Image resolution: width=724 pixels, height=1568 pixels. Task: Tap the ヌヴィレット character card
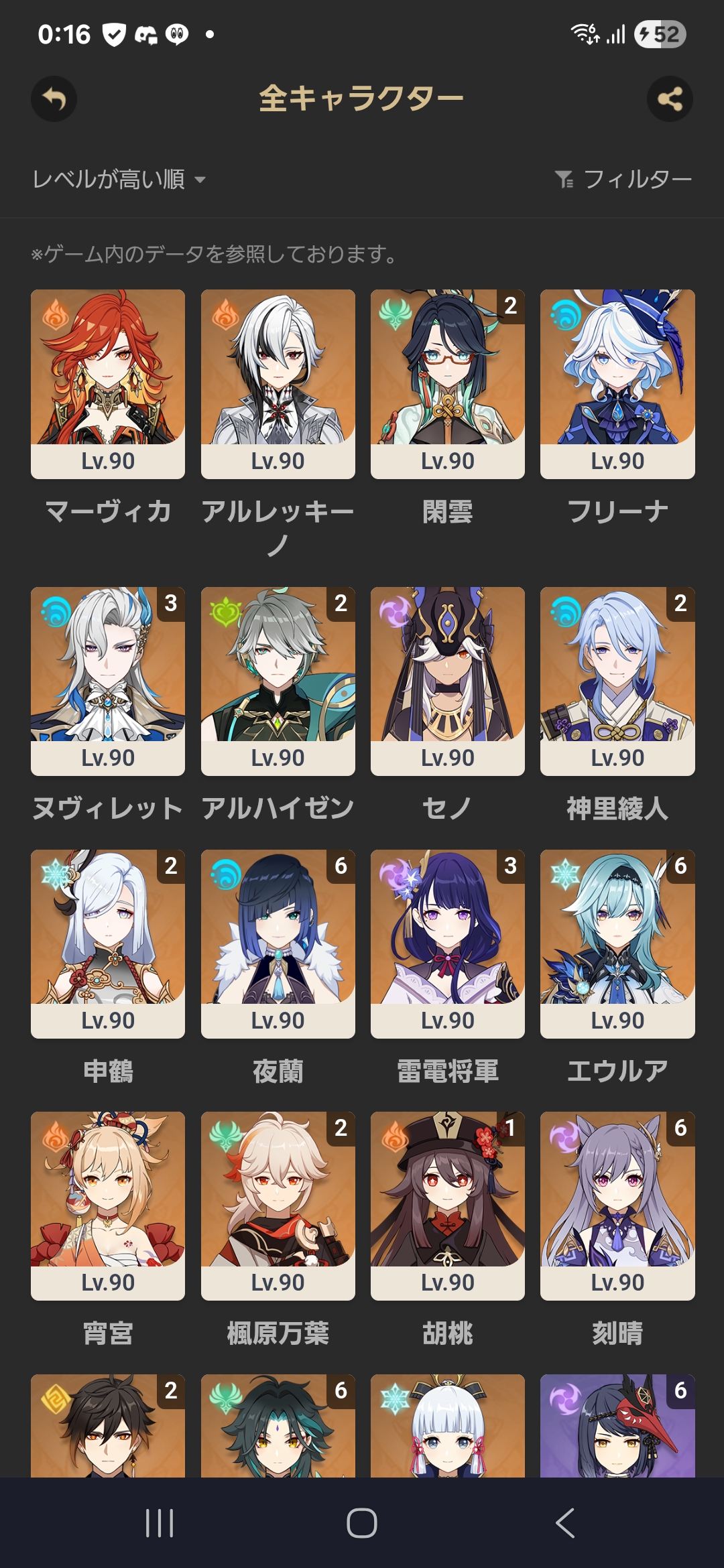(108, 680)
